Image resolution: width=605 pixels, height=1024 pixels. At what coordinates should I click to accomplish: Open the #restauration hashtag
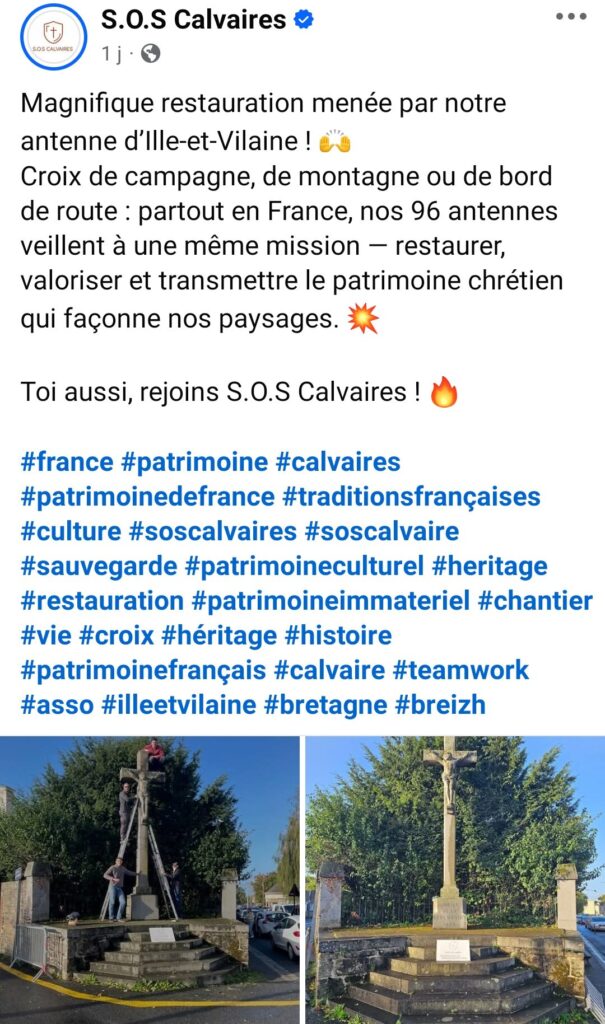pyautogui.click(x=102, y=601)
